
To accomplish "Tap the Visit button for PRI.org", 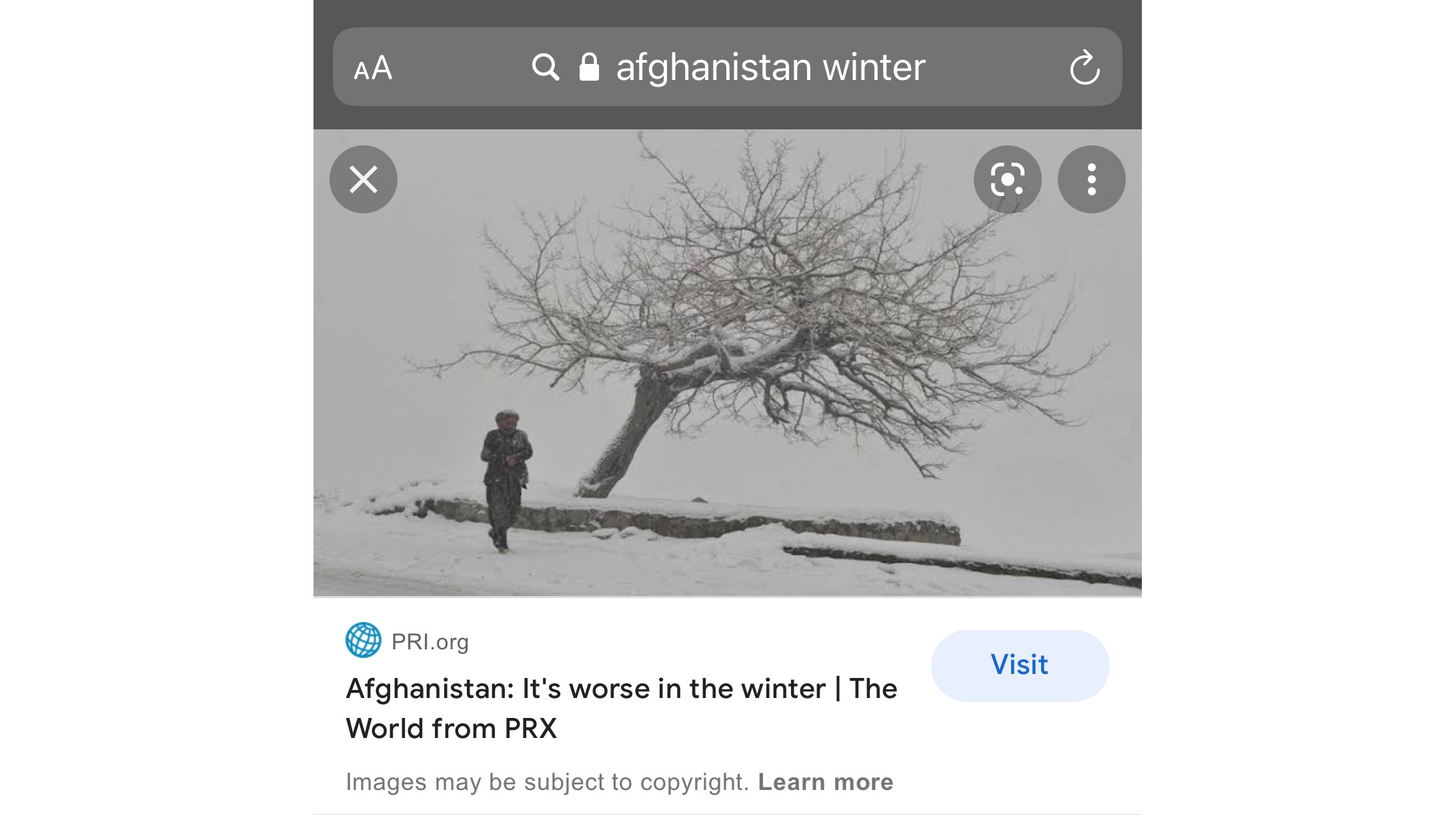I will 1020,665.
